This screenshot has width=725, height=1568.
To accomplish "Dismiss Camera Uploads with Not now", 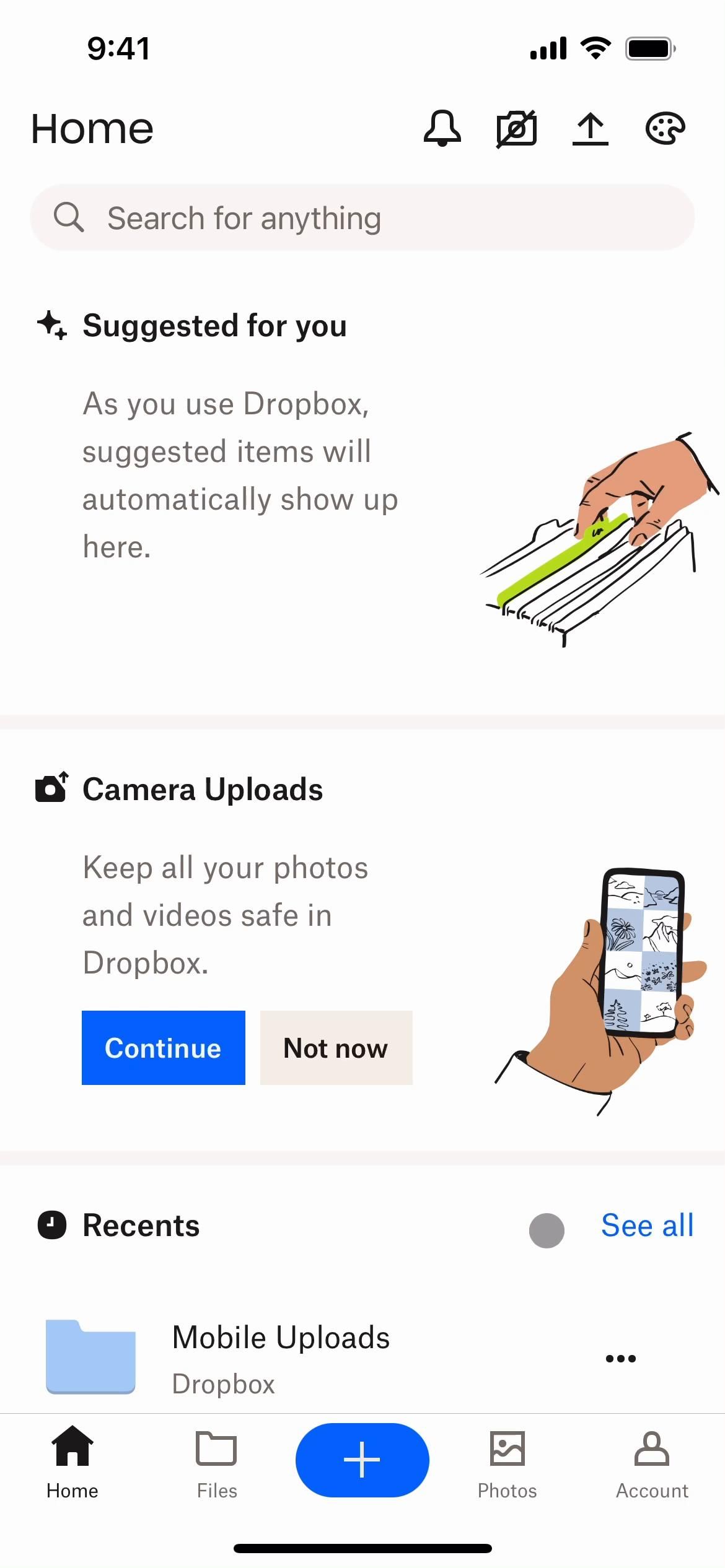I will click(336, 1048).
